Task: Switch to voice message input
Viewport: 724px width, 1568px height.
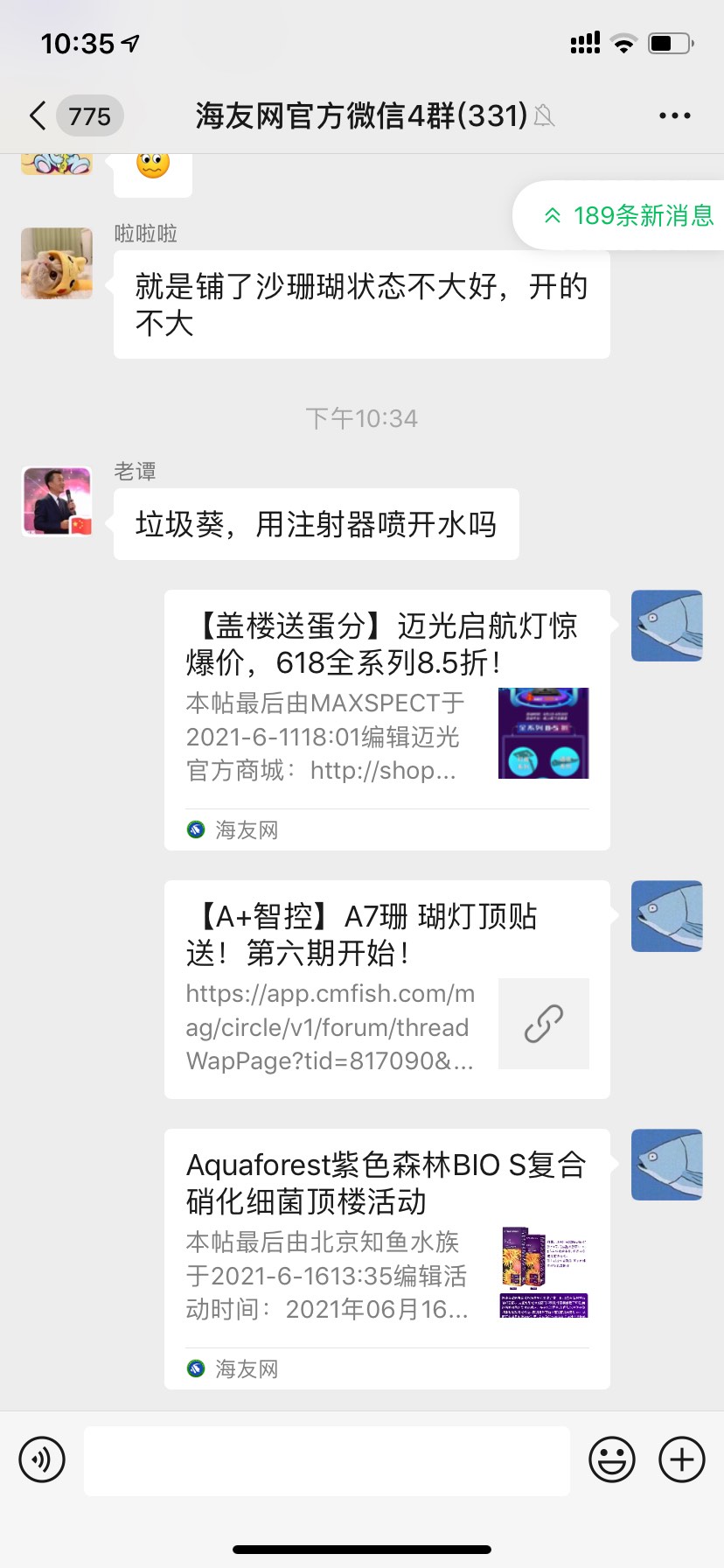Action: coord(42,1459)
